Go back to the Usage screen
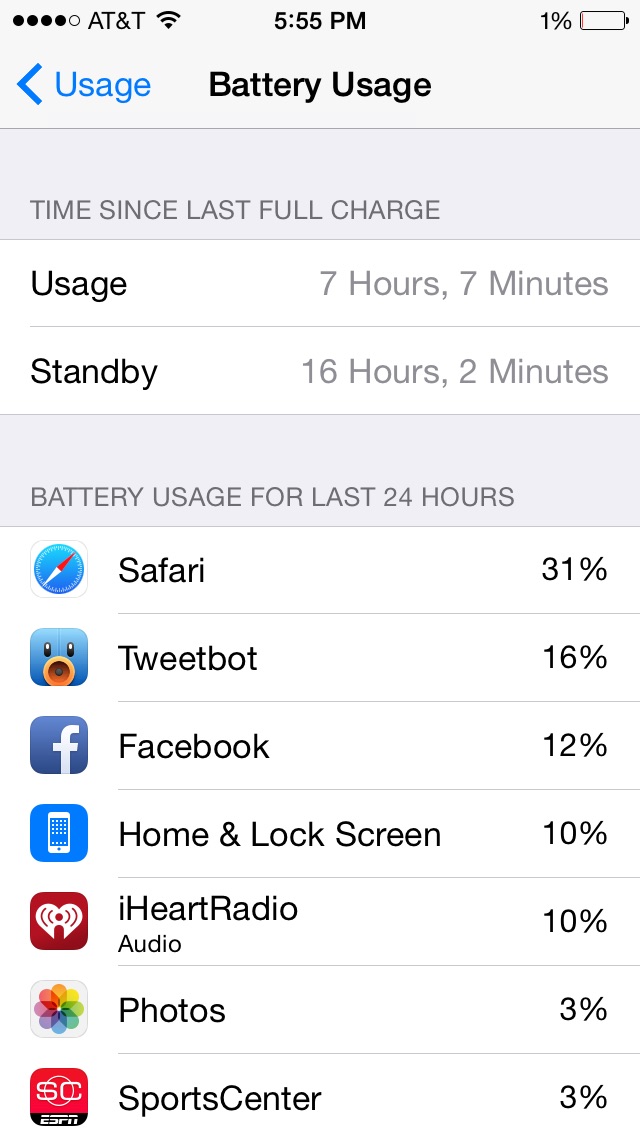 (84, 85)
